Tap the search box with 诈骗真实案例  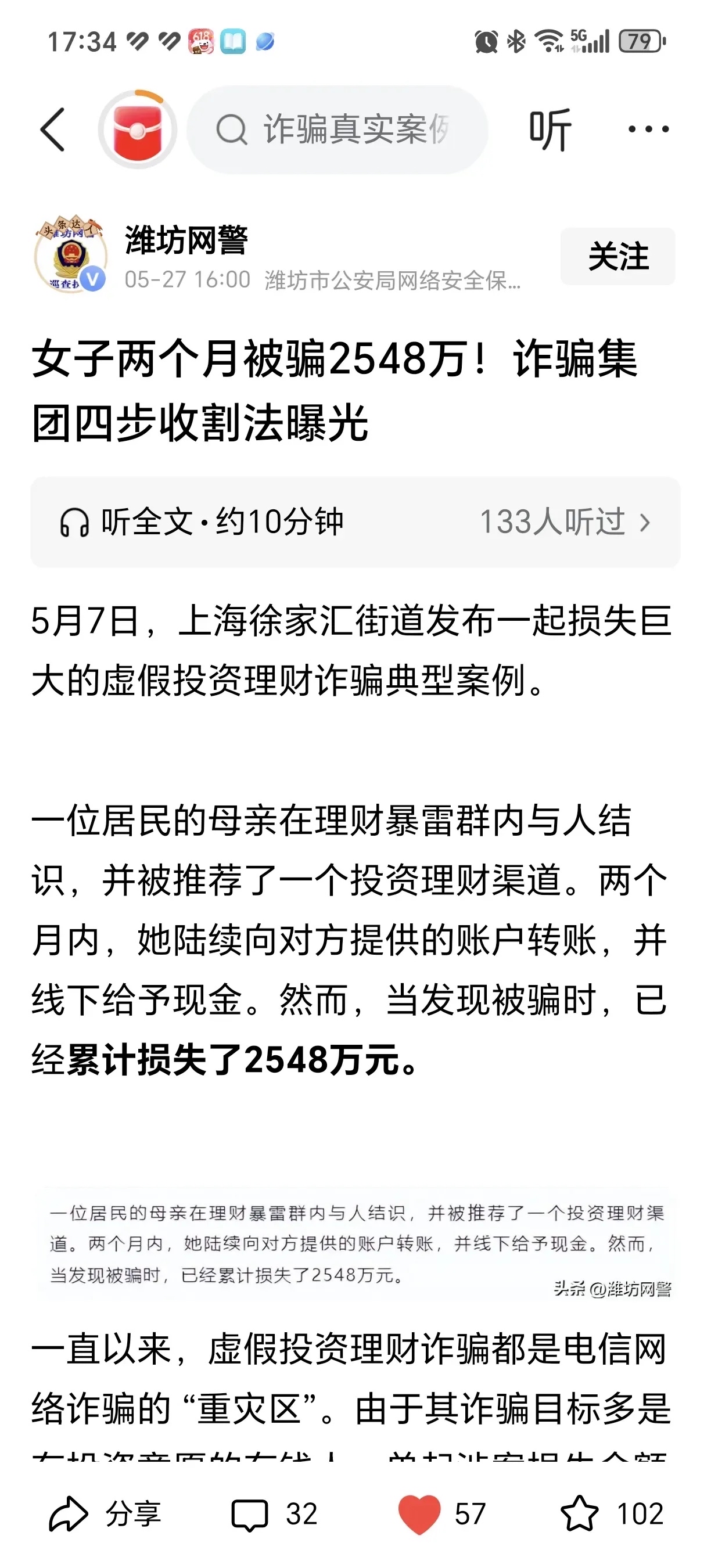click(x=338, y=130)
